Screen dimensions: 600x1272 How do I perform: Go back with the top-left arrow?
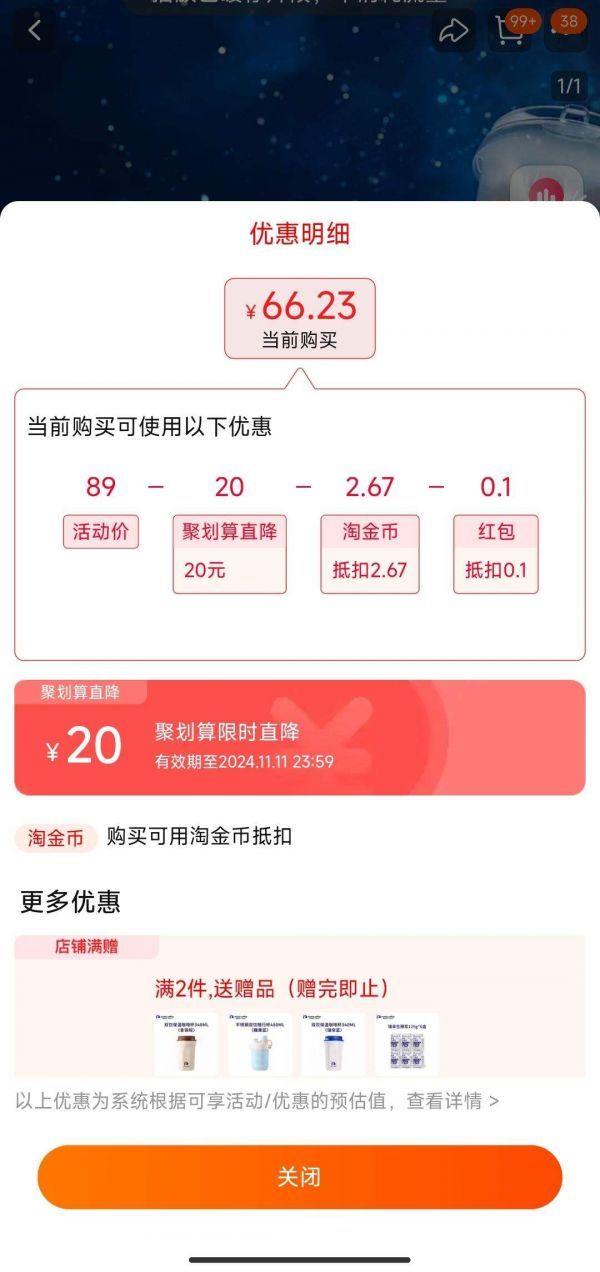coord(35,30)
